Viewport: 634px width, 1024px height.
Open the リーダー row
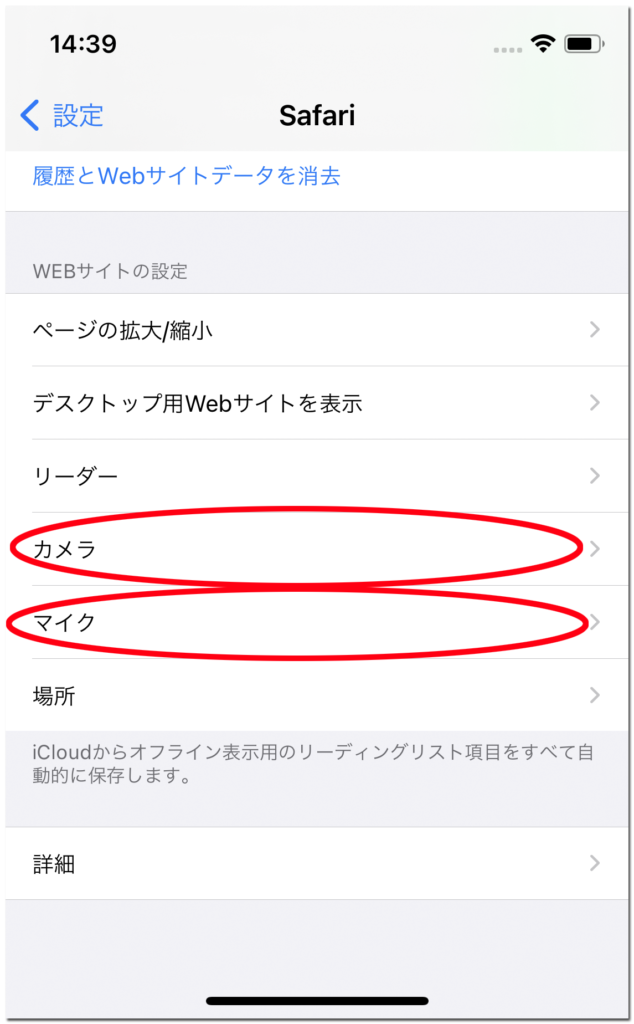pyautogui.click(x=317, y=476)
